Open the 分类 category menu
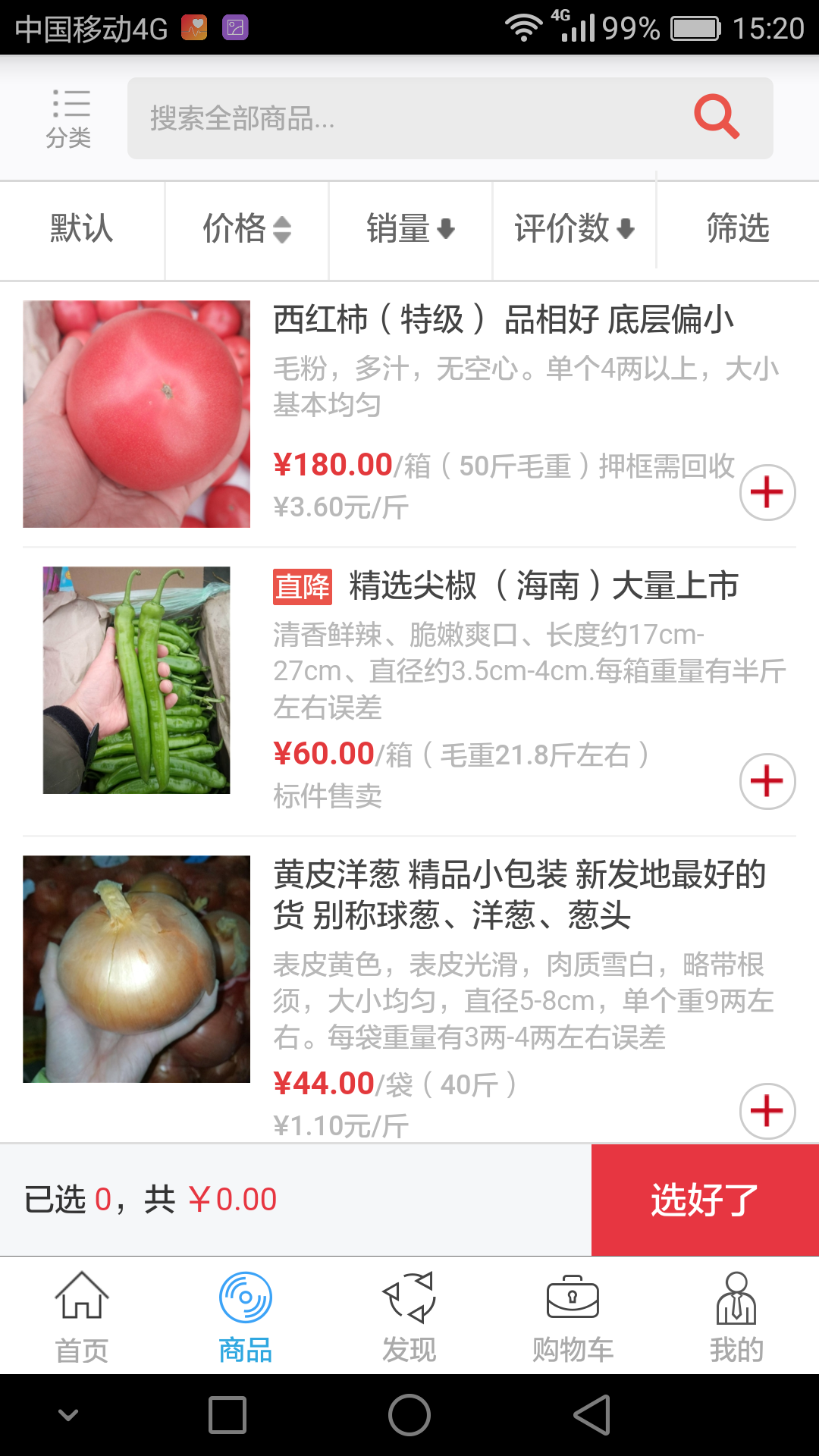The width and height of the screenshot is (819, 1456). (x=70, y=118)
